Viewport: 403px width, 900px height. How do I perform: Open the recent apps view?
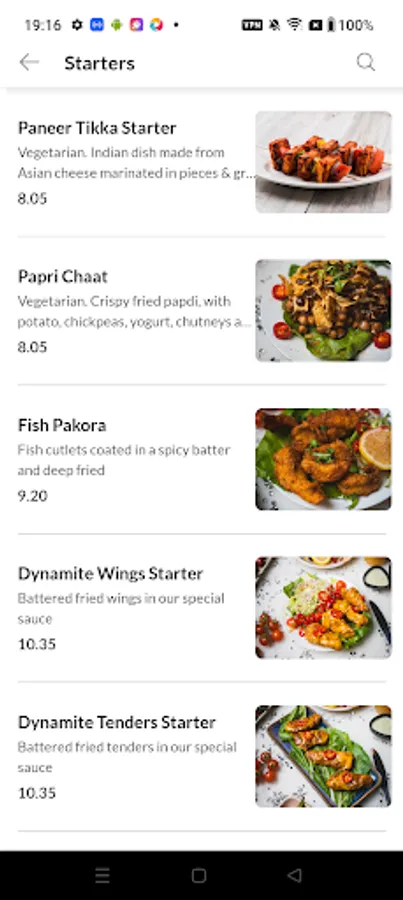click(x=102, y=875)
